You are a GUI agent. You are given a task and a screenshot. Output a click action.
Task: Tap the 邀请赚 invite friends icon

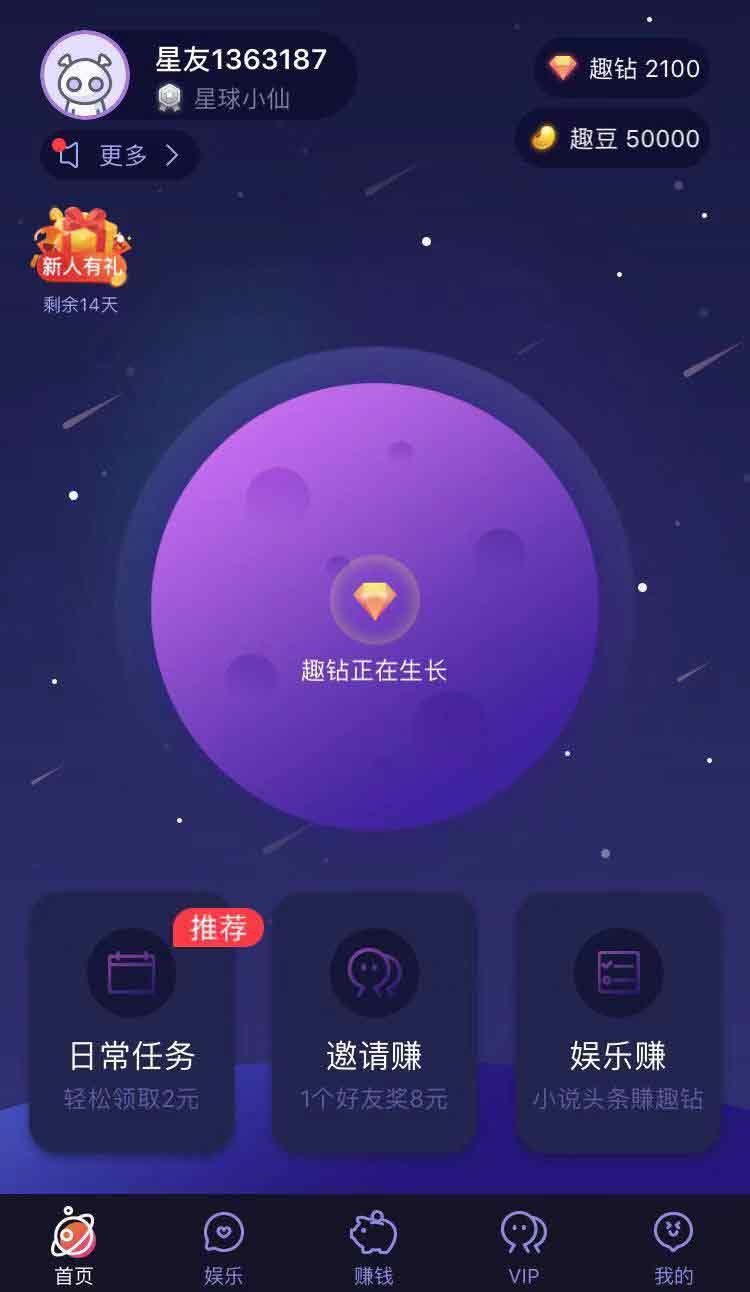374,972
